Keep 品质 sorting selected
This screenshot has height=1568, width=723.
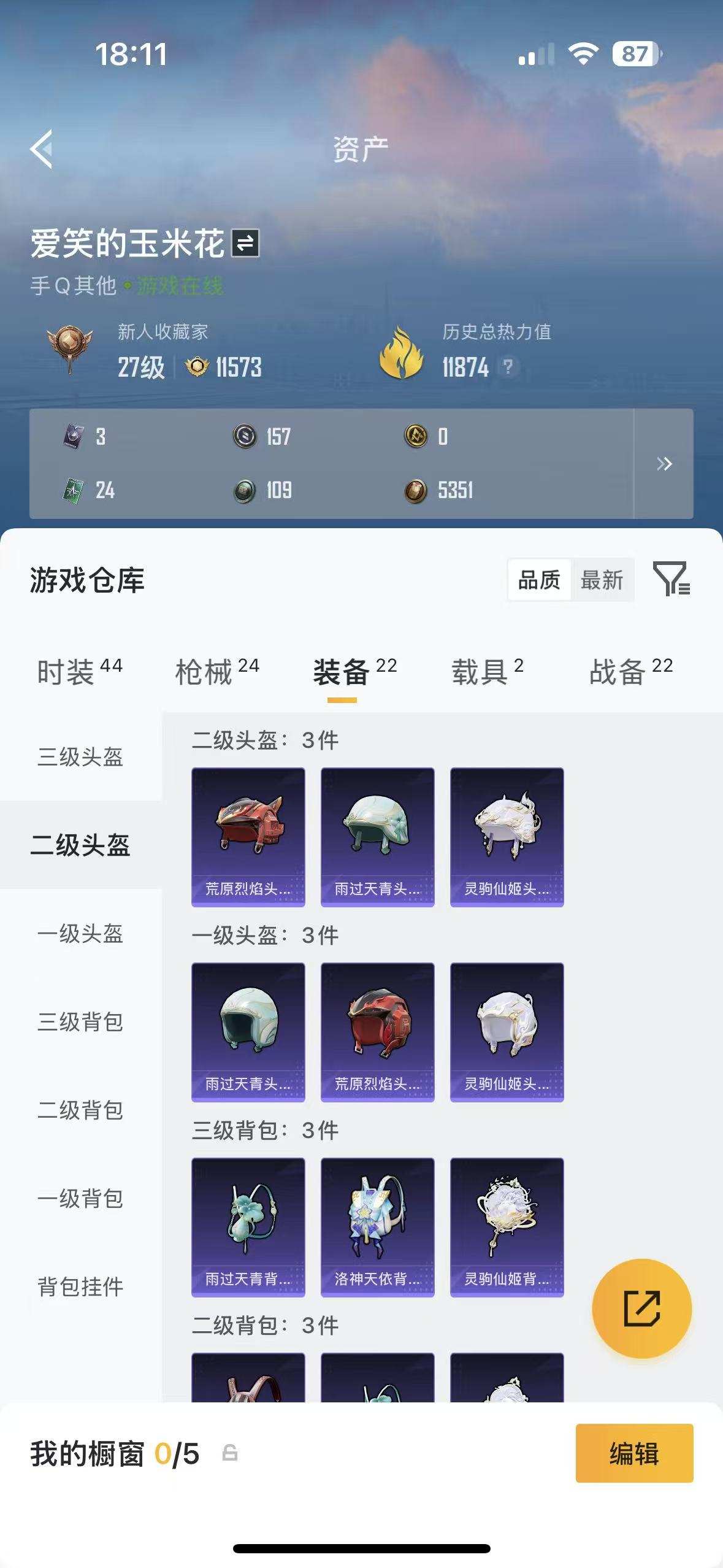click(539, 579)
